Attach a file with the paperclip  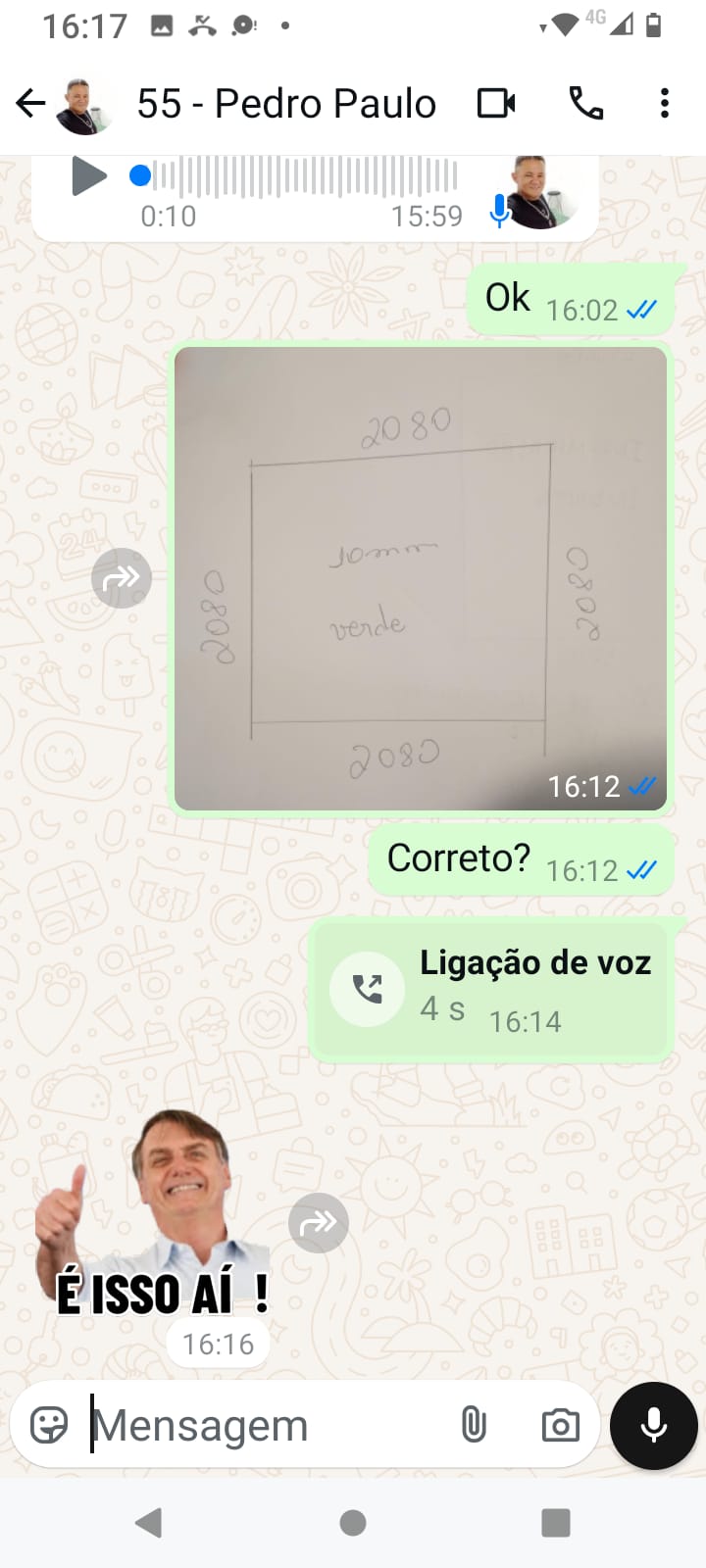474,1425
